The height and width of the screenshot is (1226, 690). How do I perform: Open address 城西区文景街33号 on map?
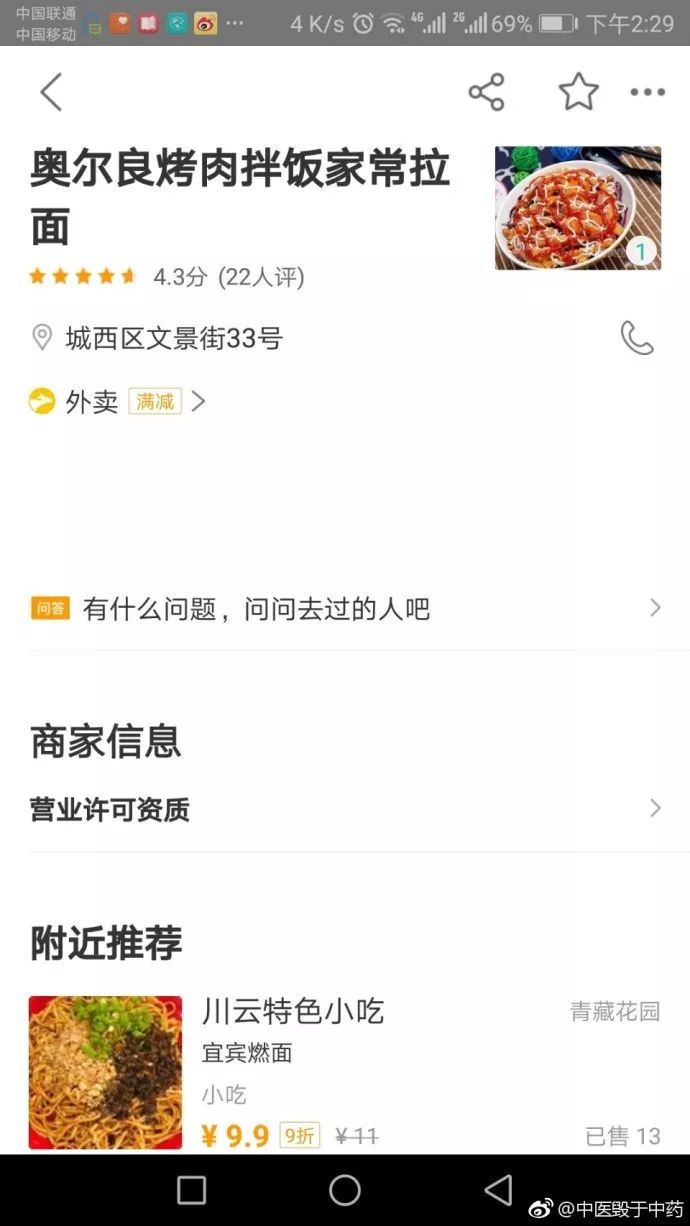tap(174, 338)
